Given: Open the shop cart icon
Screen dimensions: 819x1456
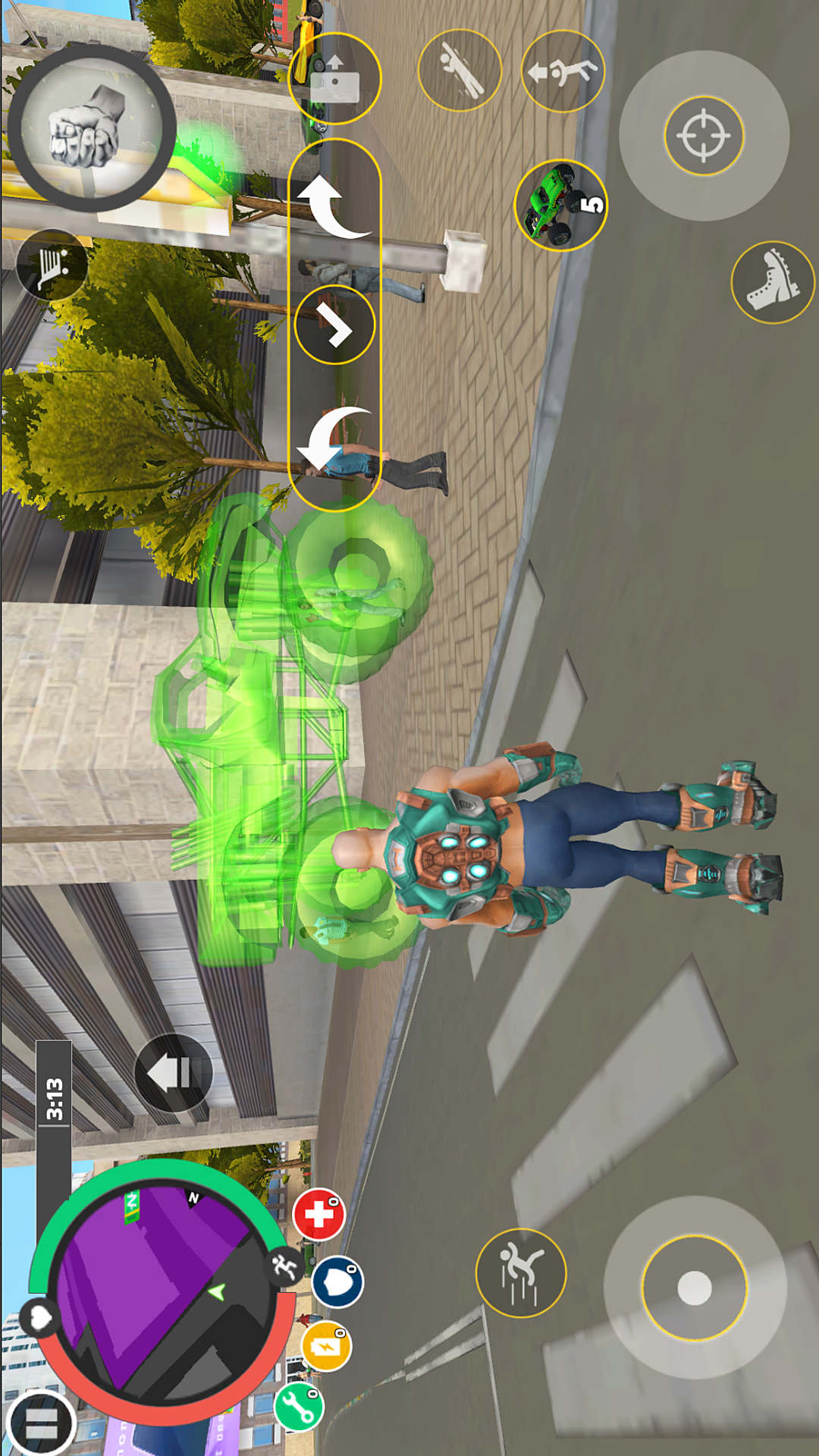Looking at the screenshot, I should 52,265.
